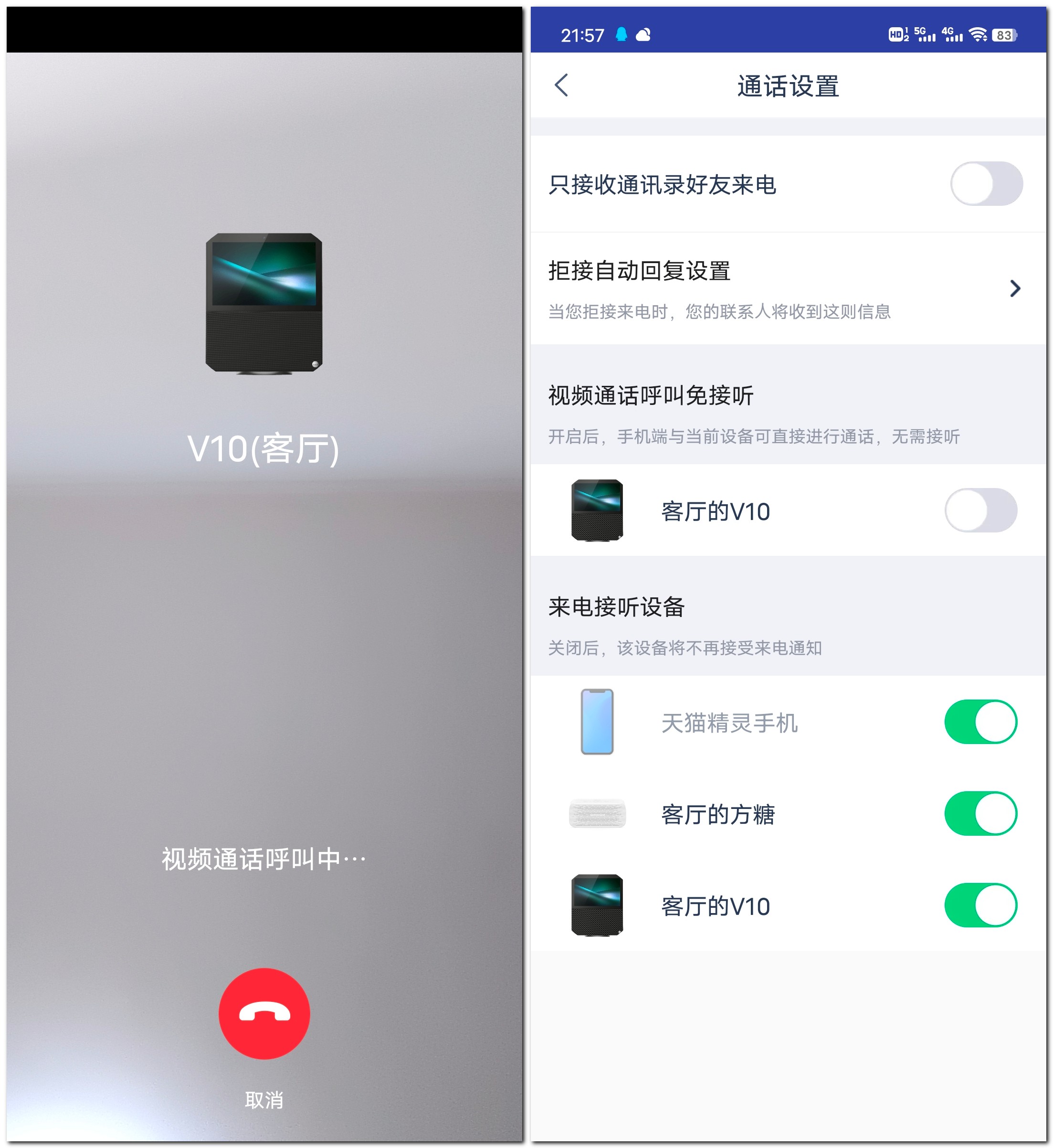Tap the notification bell icon in status bar
The width and height of the screenshot is (1053, 1148).
(622, 35)
